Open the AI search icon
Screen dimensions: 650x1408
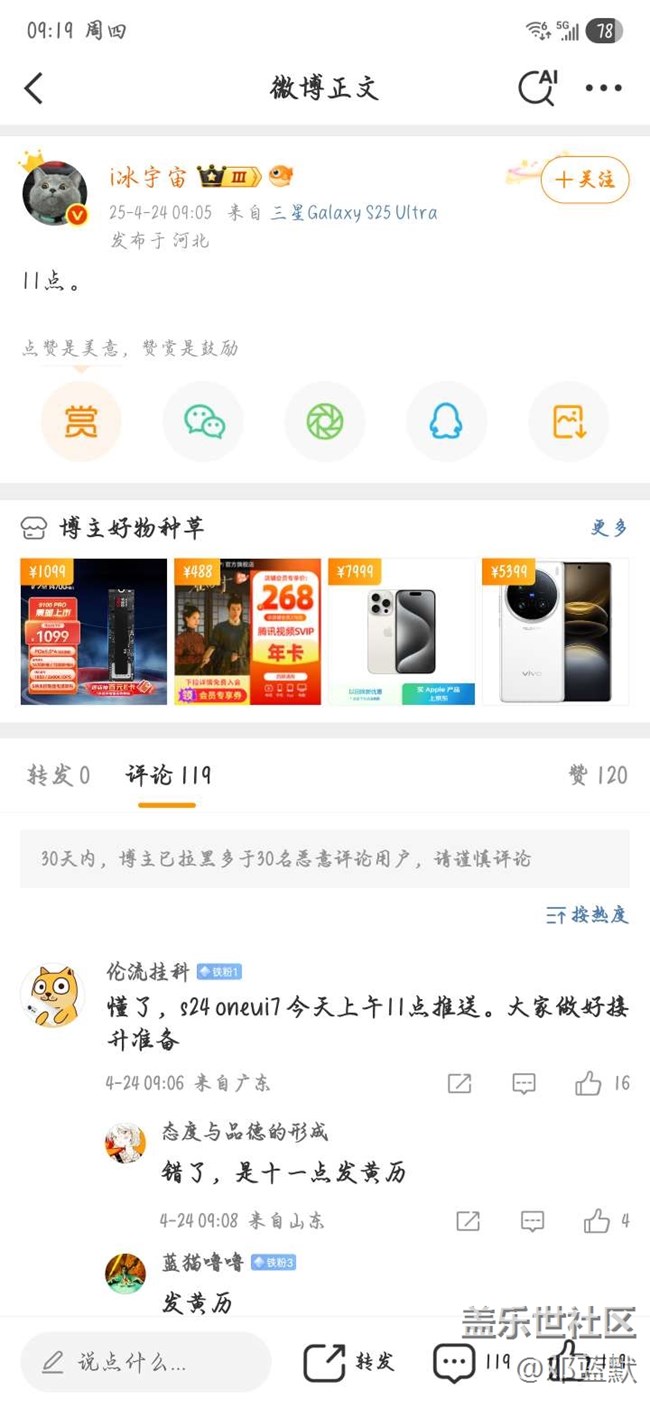pos(537,88)
